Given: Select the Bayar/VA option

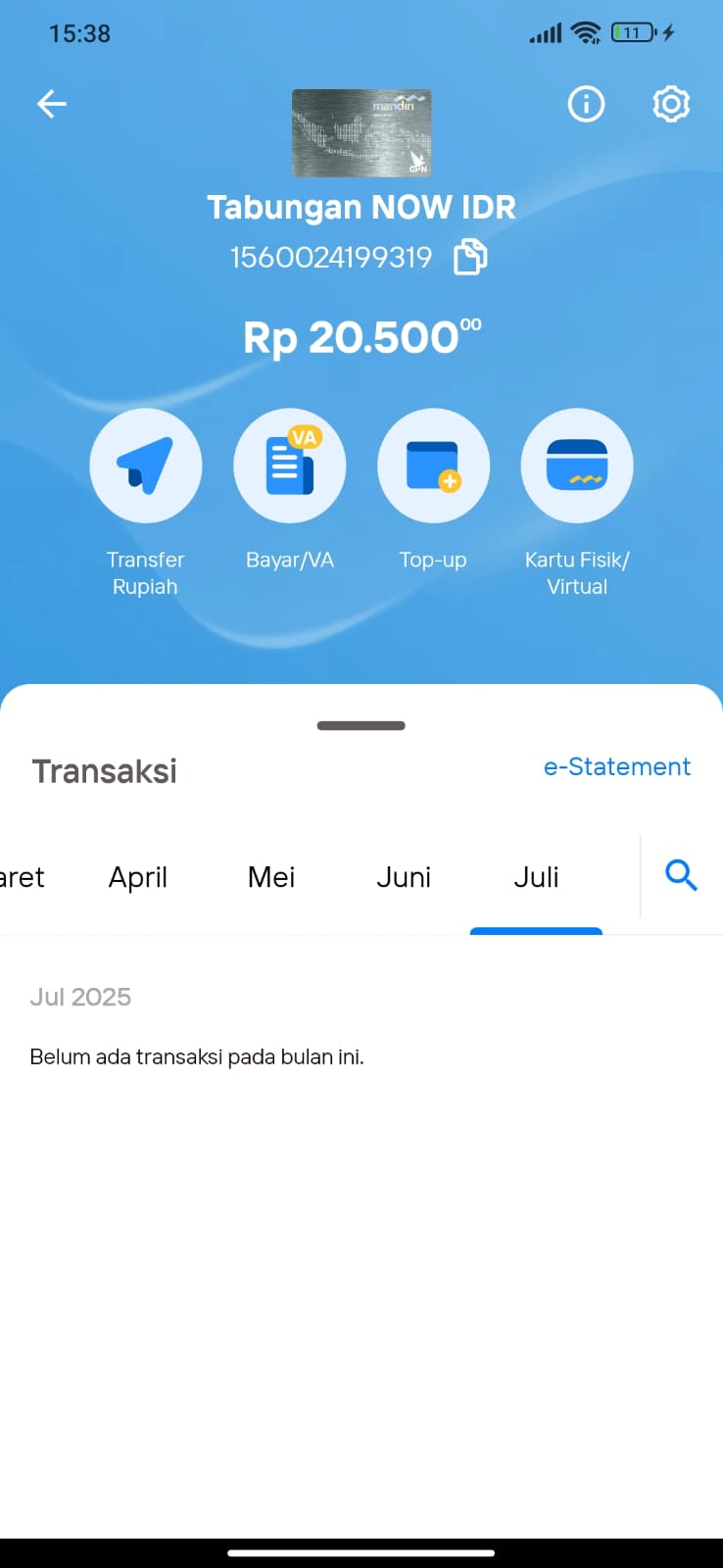Looking at the screenshot, I should point(290,465).
